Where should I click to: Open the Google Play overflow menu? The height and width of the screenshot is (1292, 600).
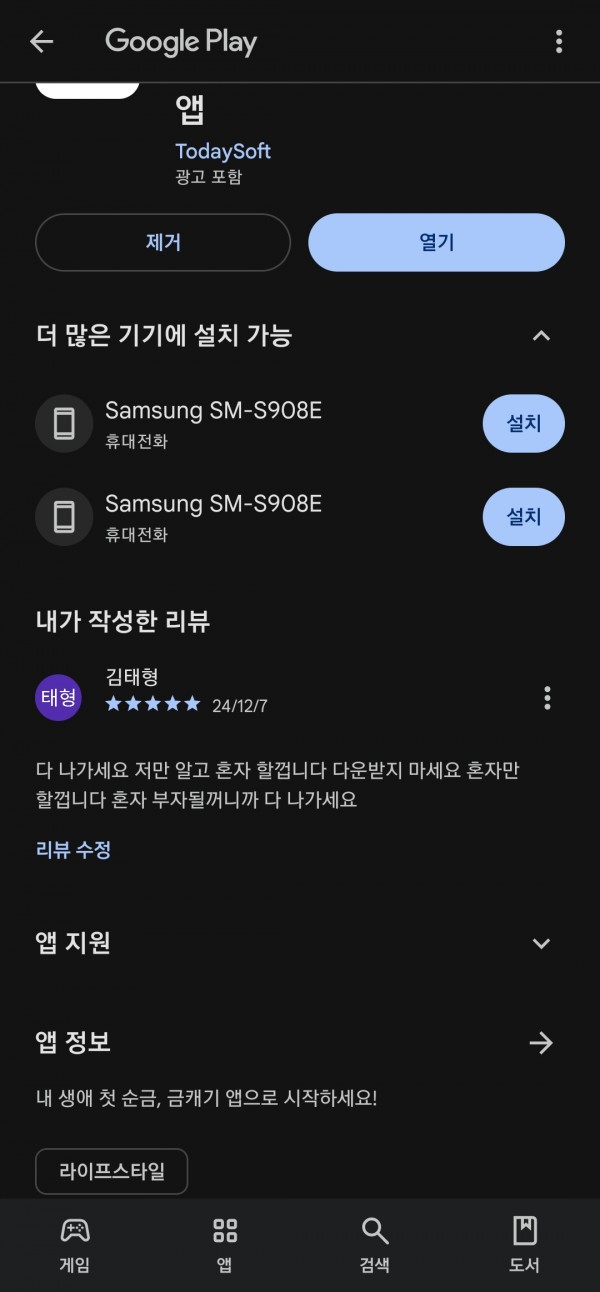click(x=558, y=41)
